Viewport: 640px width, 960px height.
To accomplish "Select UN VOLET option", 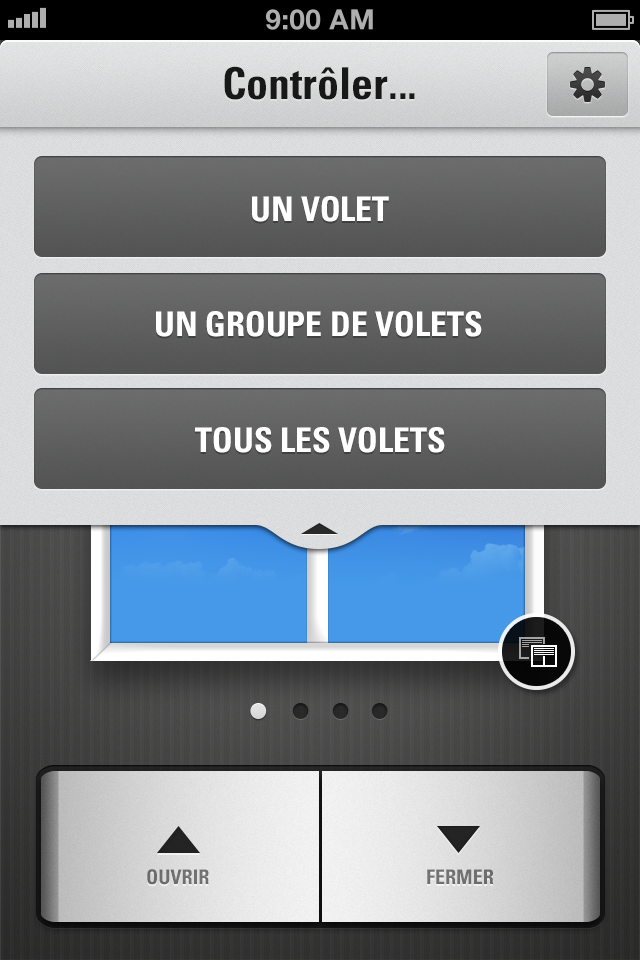I will pos(320,207).
